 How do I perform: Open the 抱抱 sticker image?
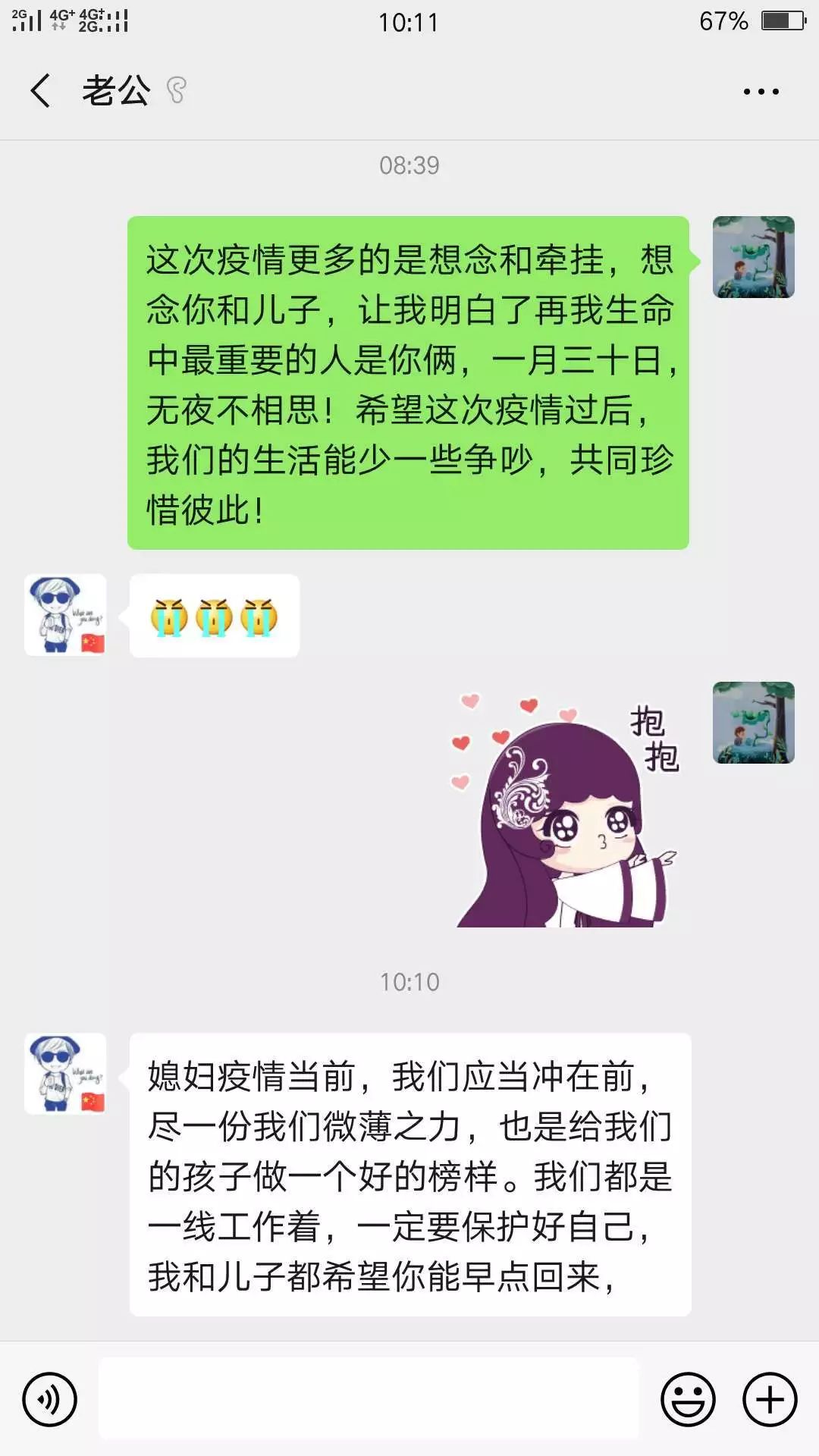click(x=567, y=808)
